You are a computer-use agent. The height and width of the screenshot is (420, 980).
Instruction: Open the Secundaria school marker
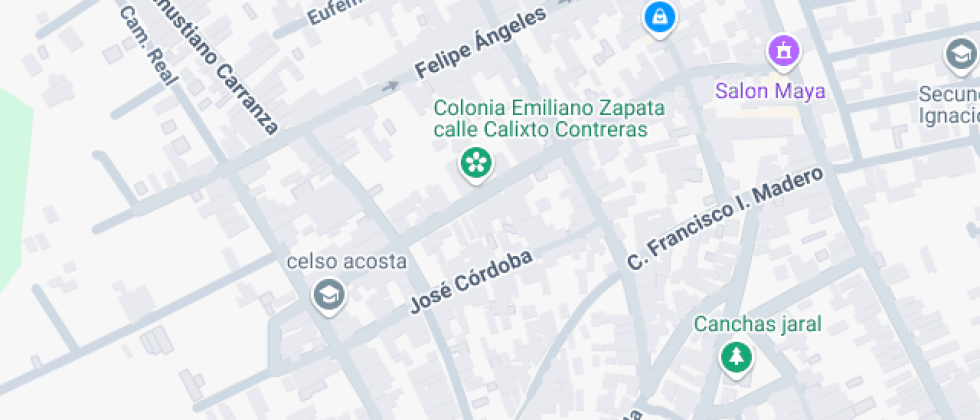(x=961, y=55)
